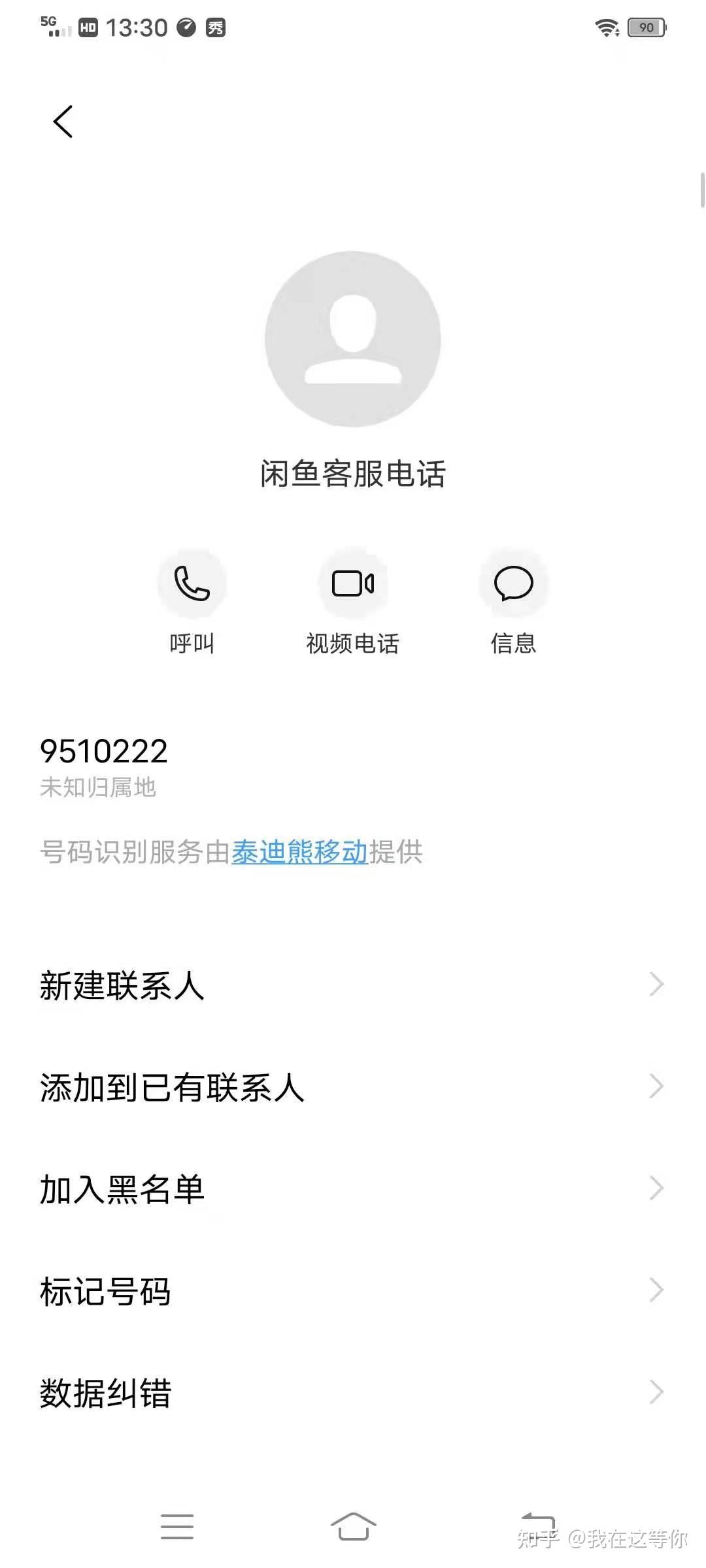Image resolution: width=706 pixels, height=1568 pixels.
Task: Choose 添加到已有联系人
Action: coord(353,1087)
